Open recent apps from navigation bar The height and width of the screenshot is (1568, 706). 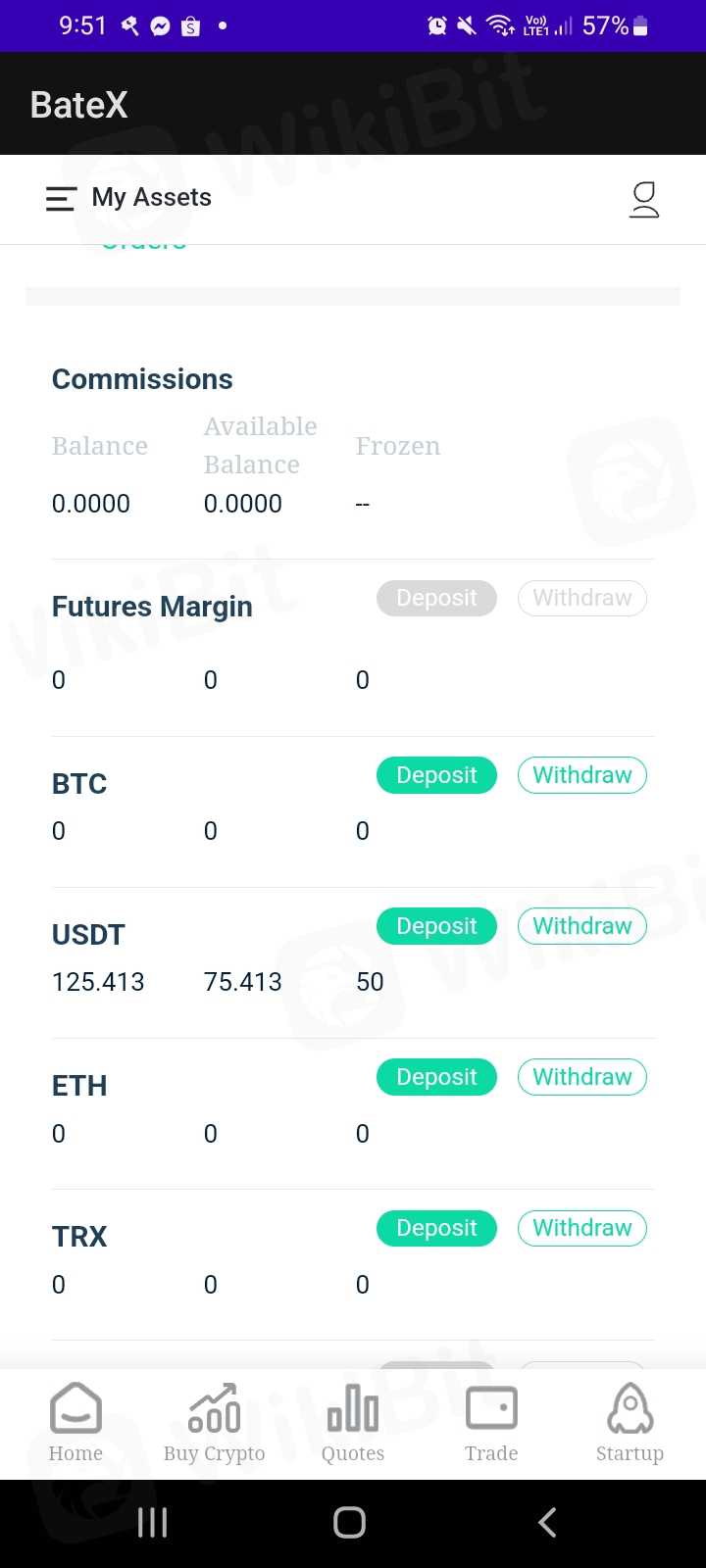point(153,1522)
